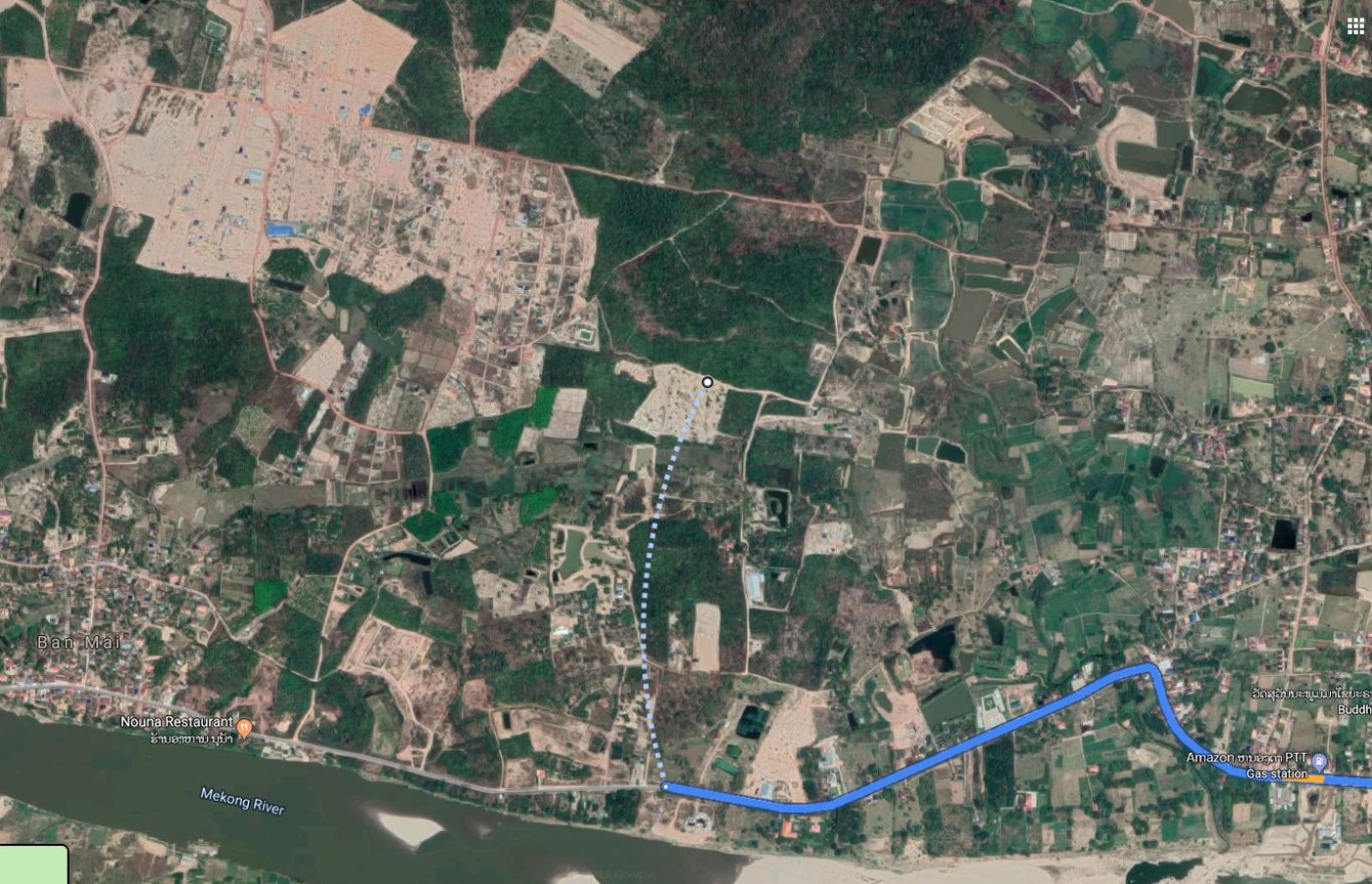Tap the white destination point marker
The width and height of the screenshot is (1372, 884).
708,382
